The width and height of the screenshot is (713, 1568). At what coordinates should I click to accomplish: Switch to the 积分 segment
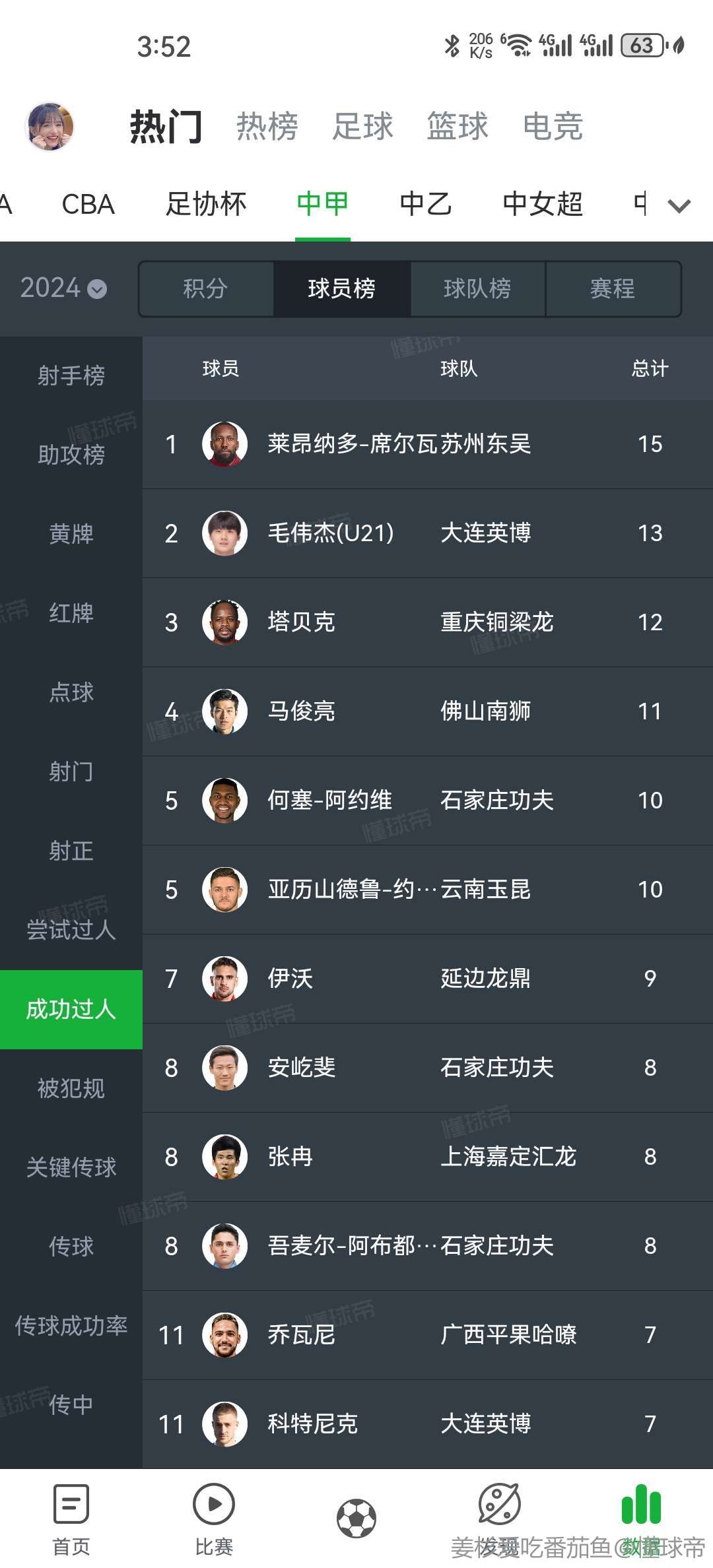coord(206,288)
